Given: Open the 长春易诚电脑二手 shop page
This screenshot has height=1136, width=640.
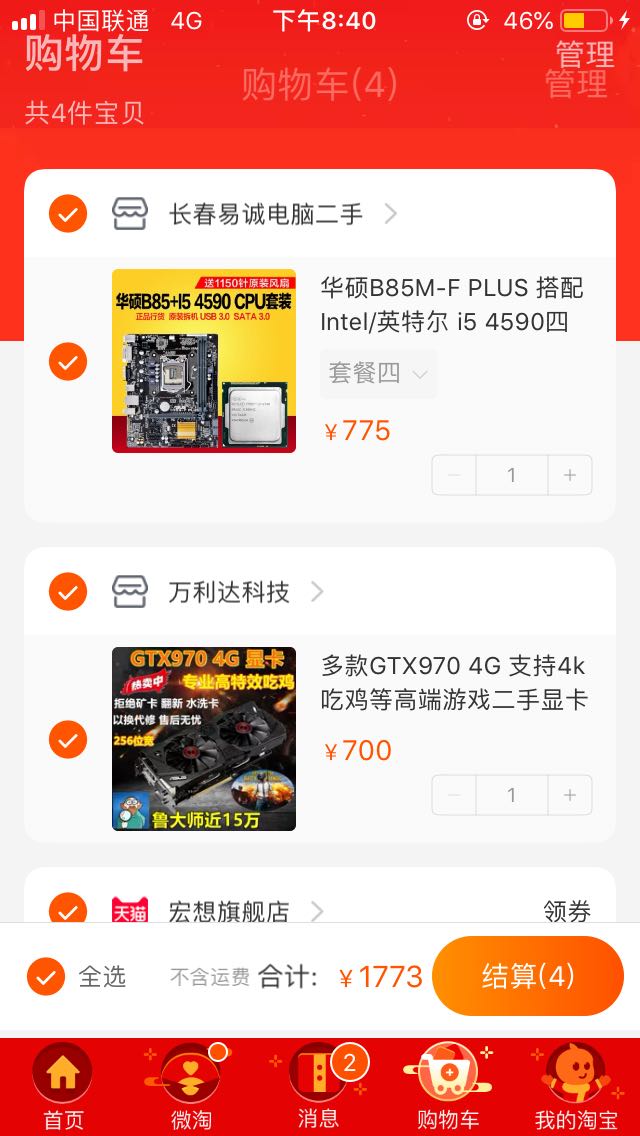Looking at the screenshot, I should [266, 214].
